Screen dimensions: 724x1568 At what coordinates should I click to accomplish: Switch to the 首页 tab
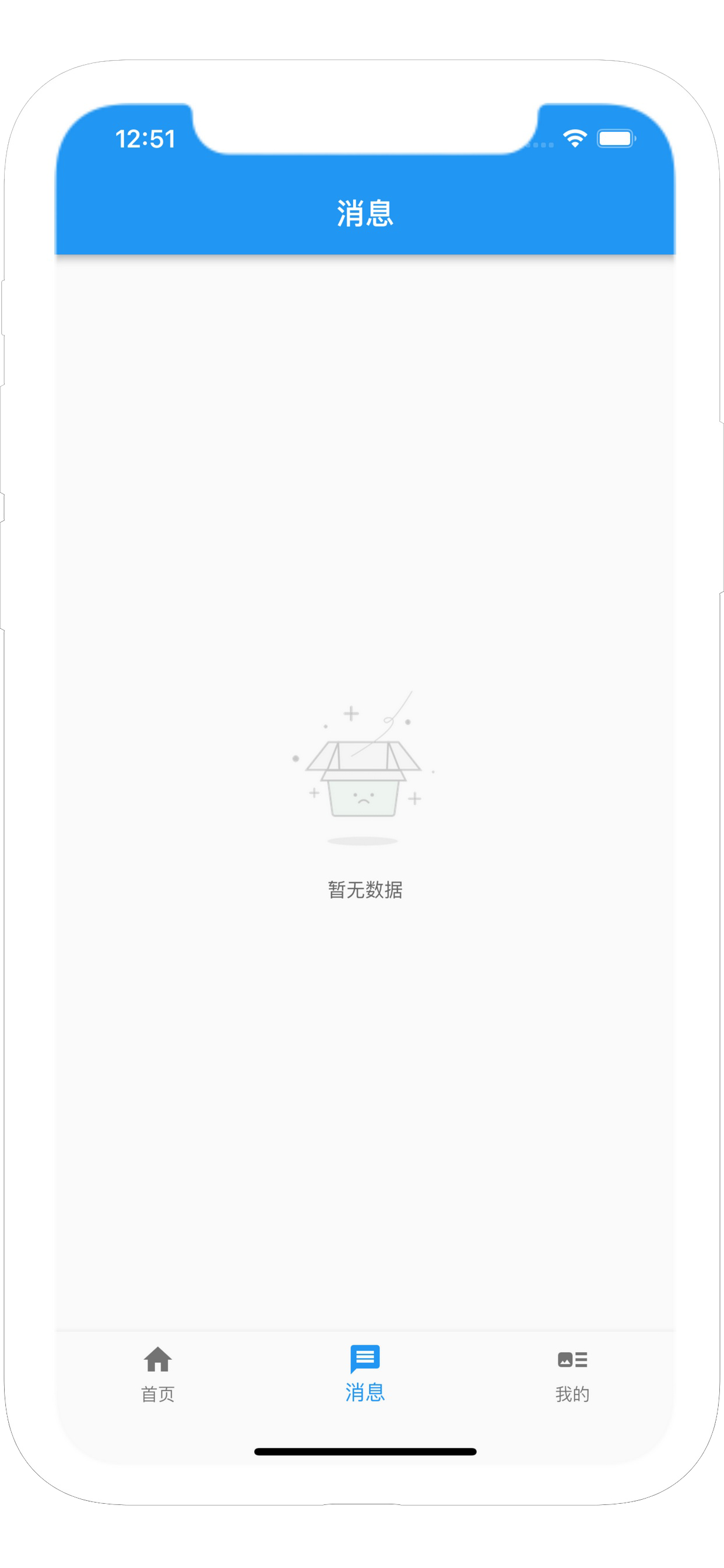(x=158, y=1374)
